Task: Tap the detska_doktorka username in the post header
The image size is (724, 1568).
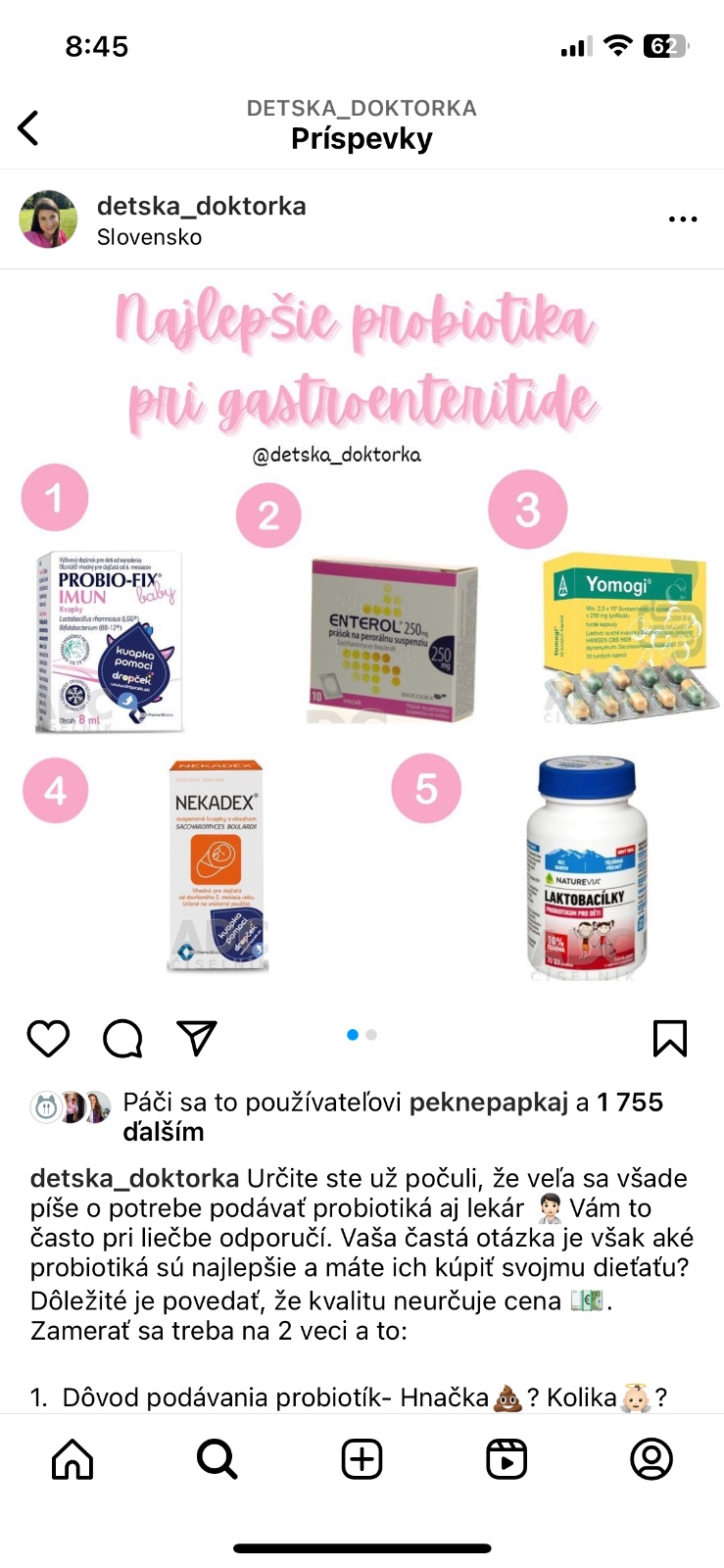Action: click(201, 206)
